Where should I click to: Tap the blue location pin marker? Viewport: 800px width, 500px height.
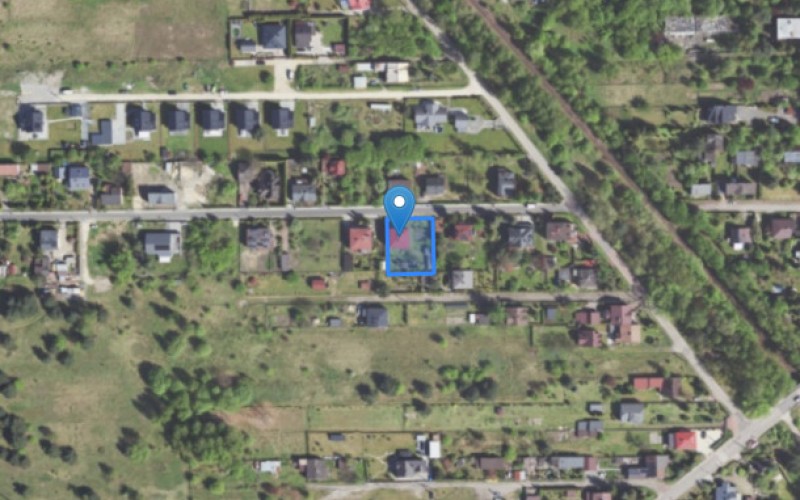400,206
